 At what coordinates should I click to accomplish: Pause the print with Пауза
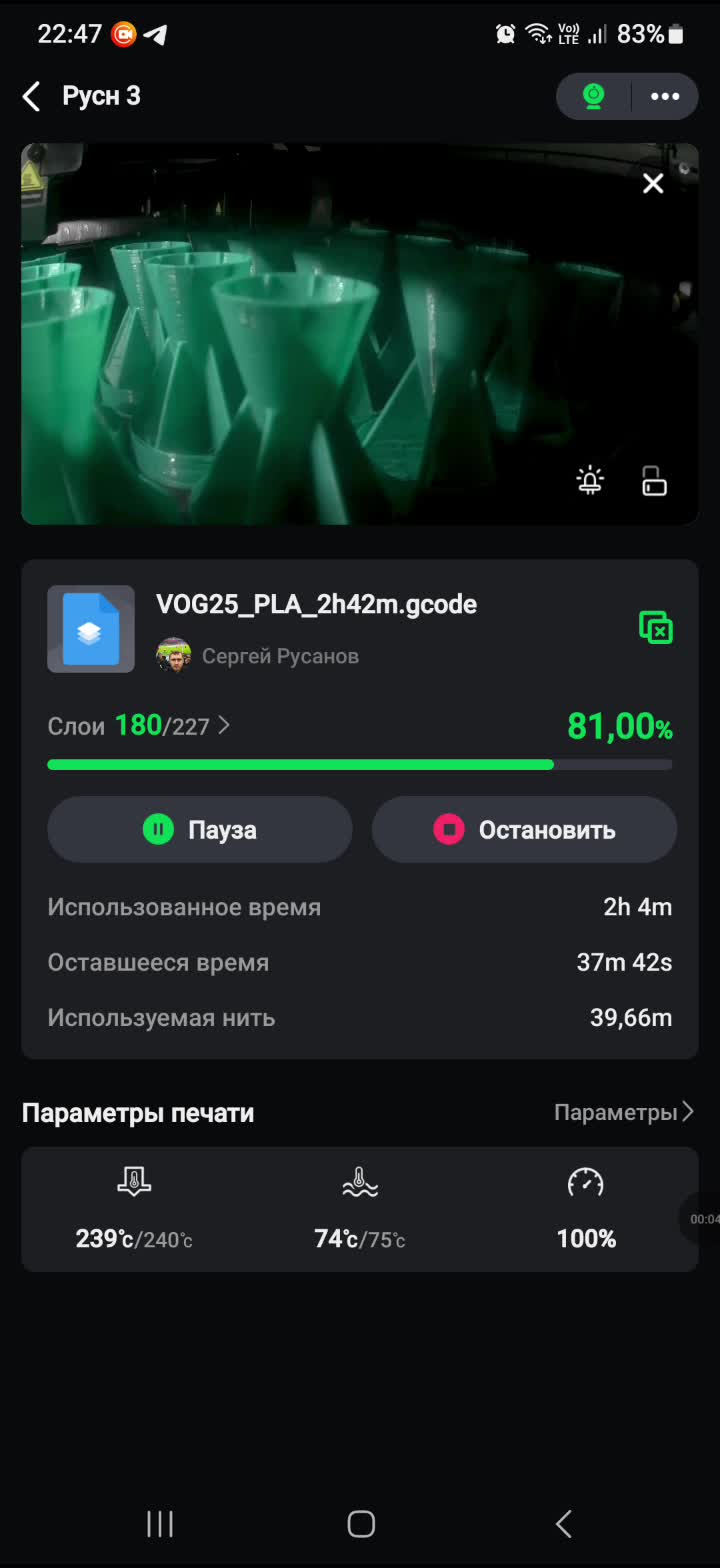click(200, 829)
